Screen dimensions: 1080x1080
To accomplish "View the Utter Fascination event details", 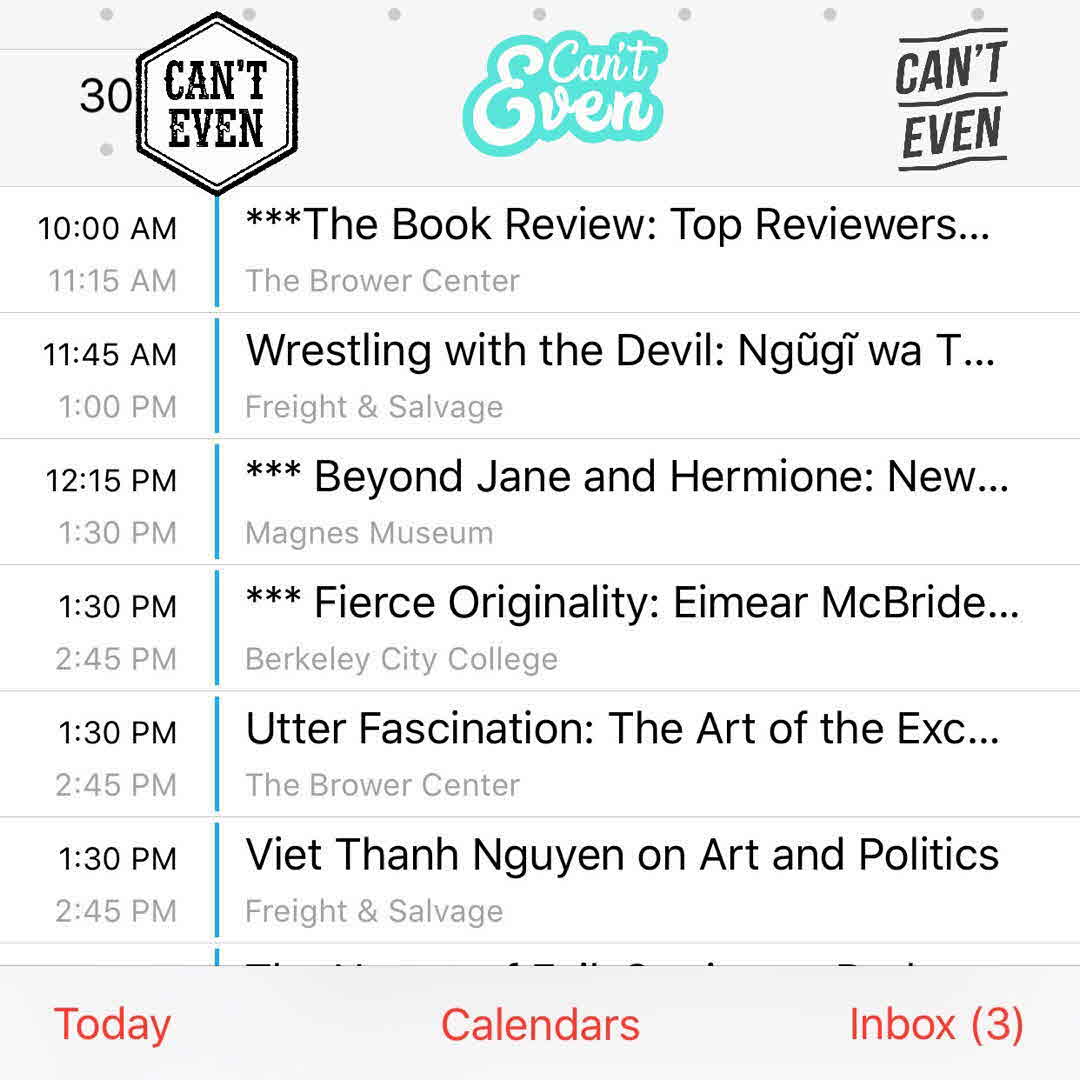I will tap(622, 753).
